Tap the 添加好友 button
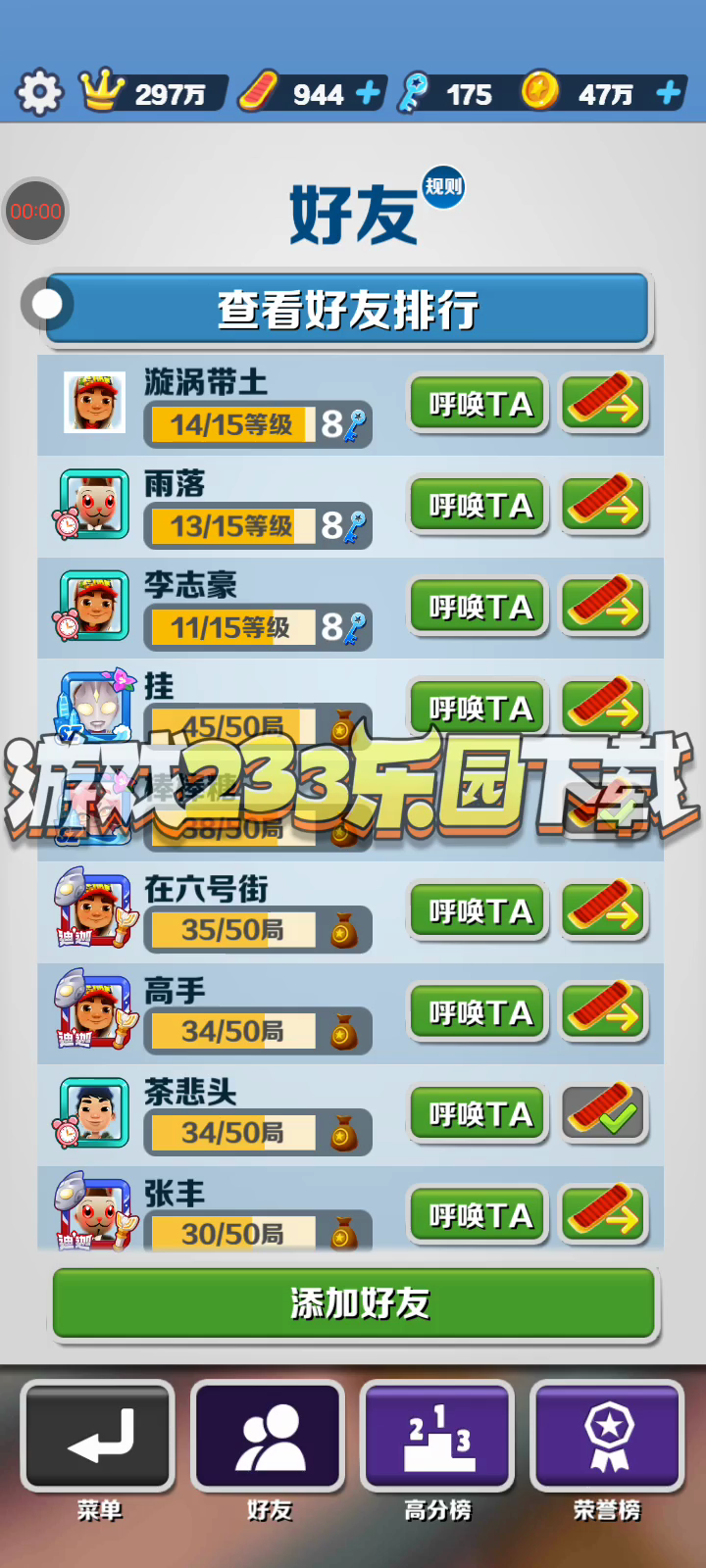Viewport: 706px width, 1568px height. click(354, 1302)
